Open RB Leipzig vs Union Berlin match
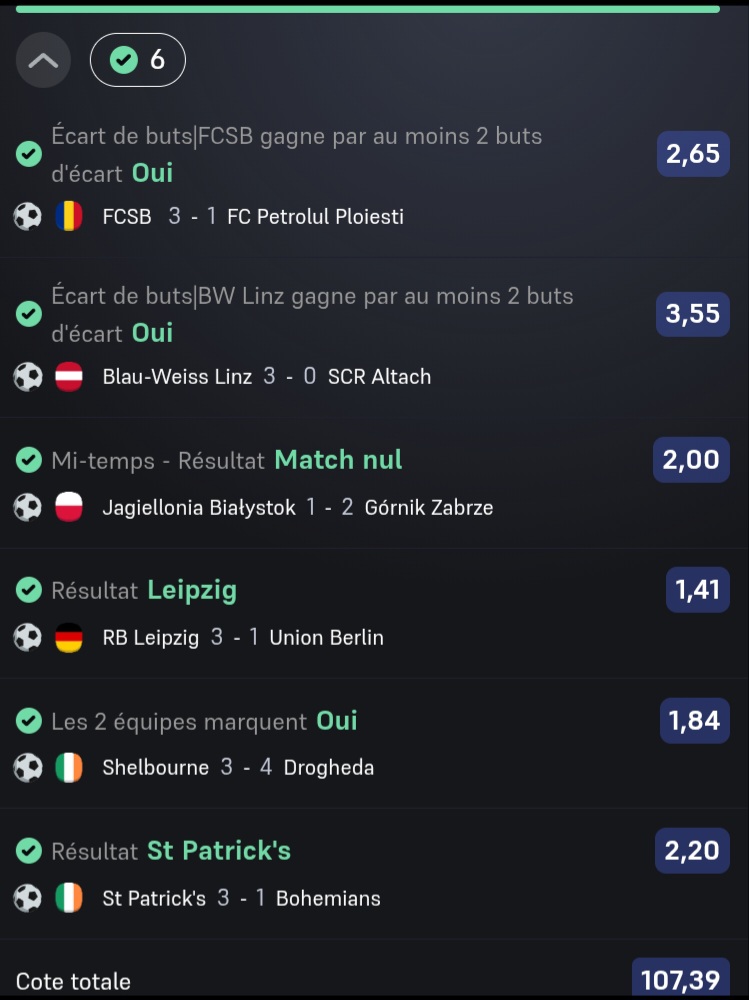The width and height of the screenshot is (749, 1000). point(243,638)
